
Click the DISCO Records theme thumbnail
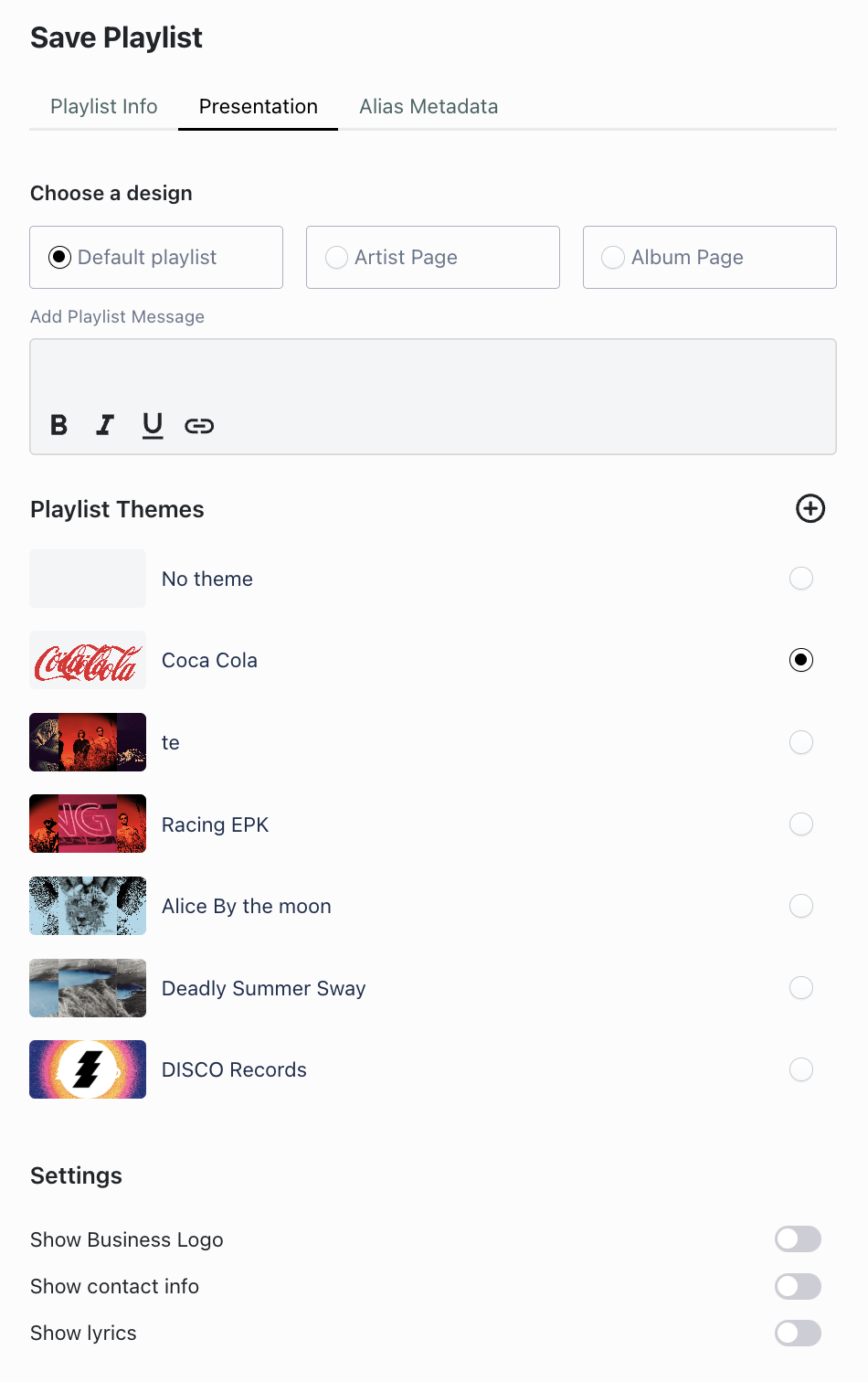pyautogui.click(x=87, y=1069)
